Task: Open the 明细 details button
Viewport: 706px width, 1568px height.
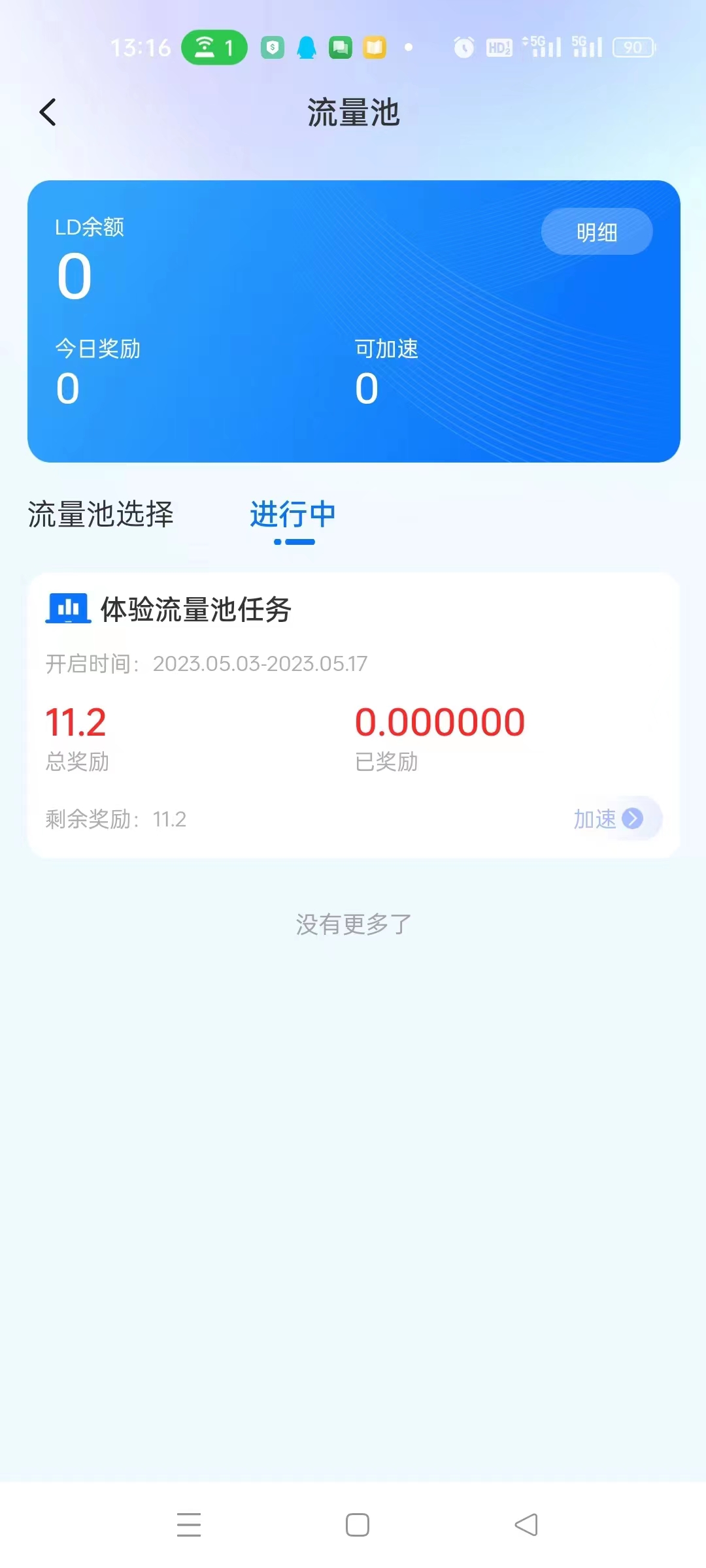Action: (x=596, y=231)
